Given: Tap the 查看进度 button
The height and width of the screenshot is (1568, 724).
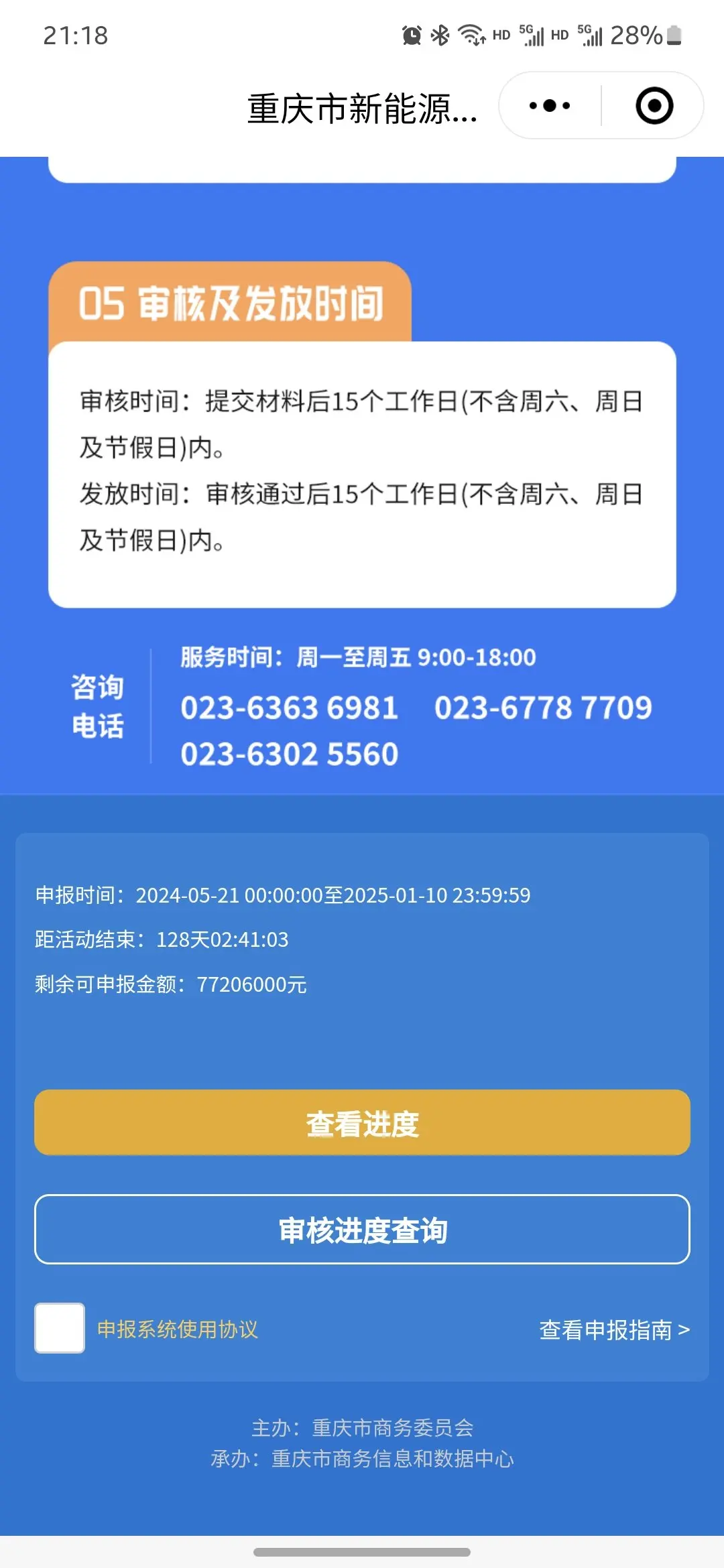Looking at the screenshot, I should click(x=362, y=1122).
